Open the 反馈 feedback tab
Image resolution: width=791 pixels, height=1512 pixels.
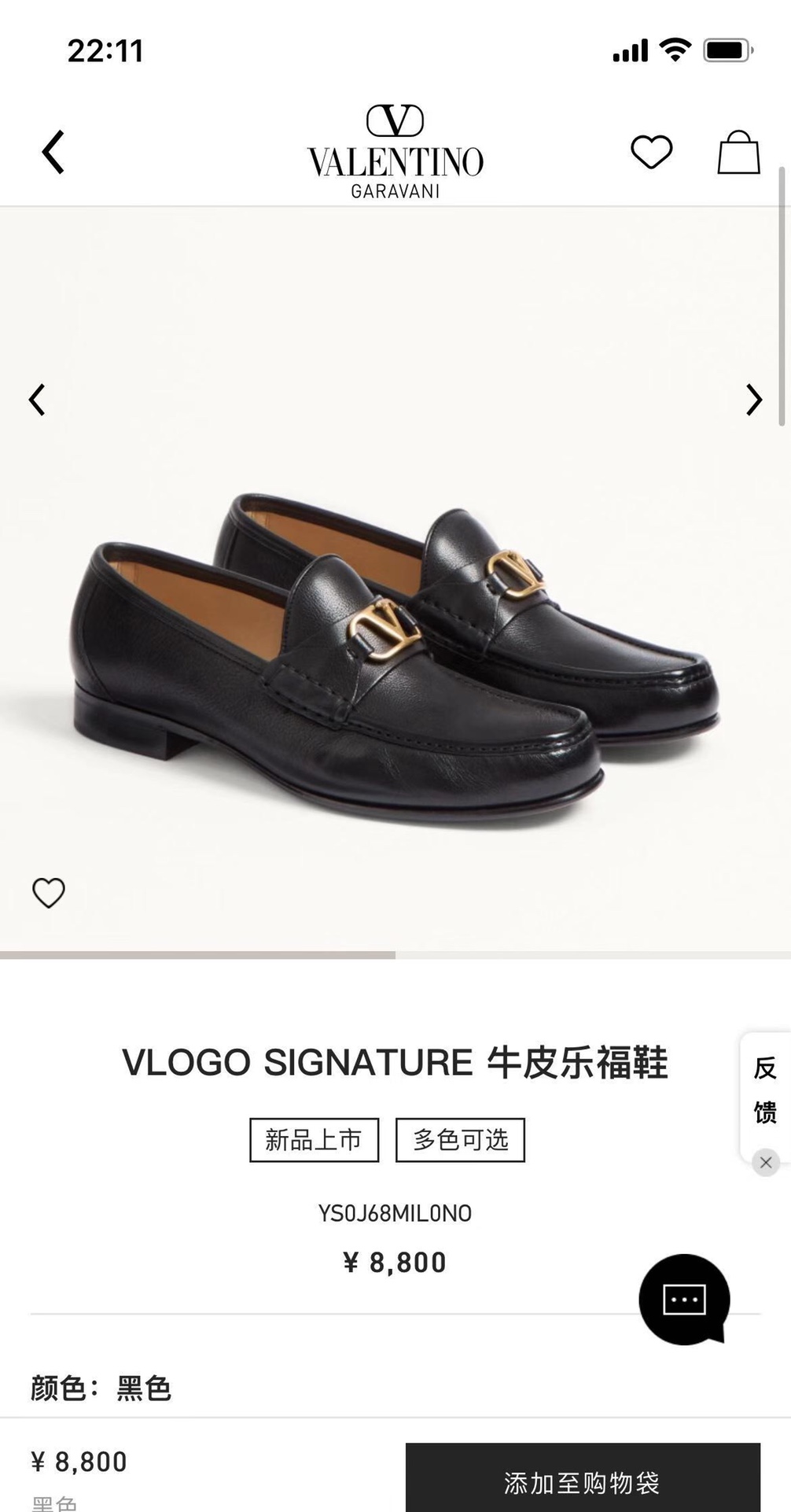point(764,1090)
